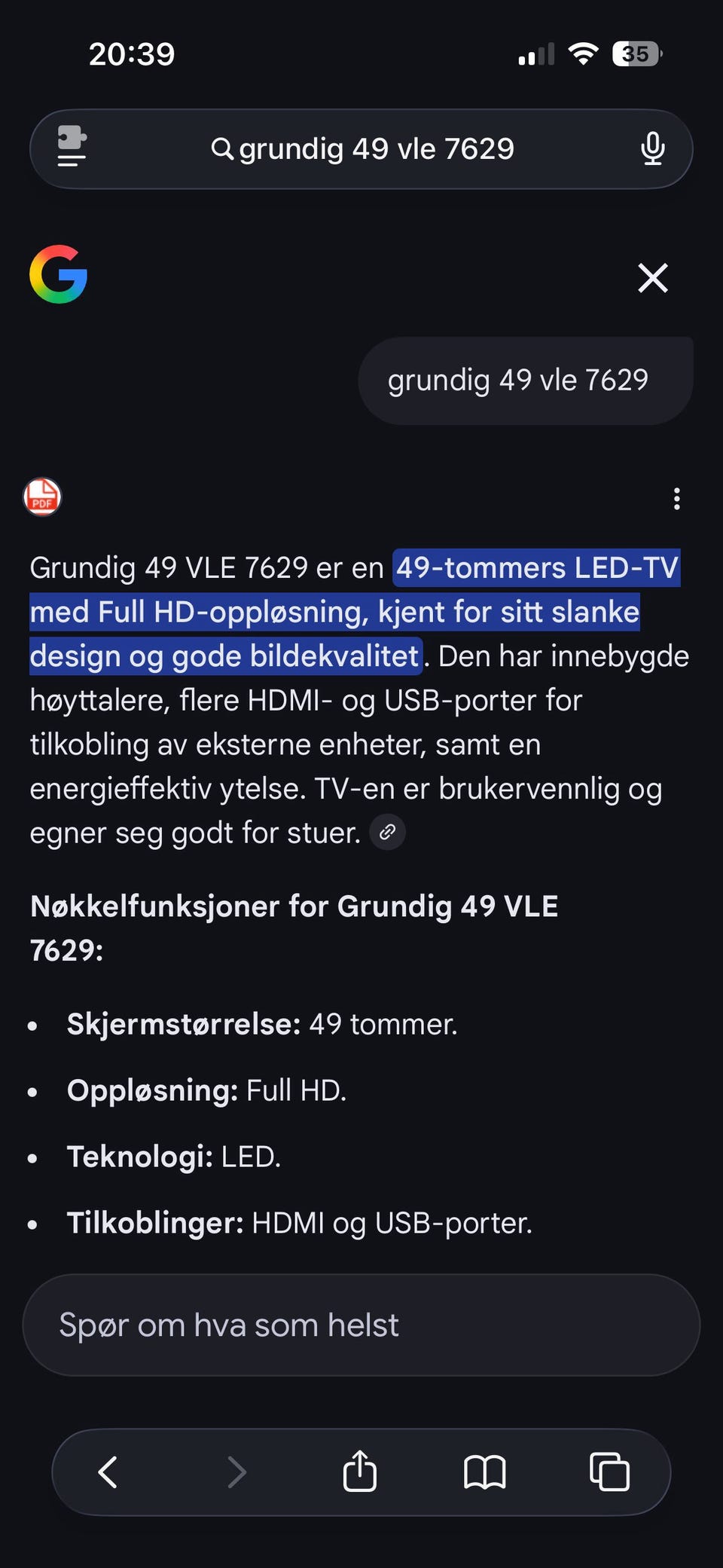The height and width of the screenshot is (1568, 723).
Task: Tap the address bar showing grundig 49 vle 7629
Action: pos(361,149)
